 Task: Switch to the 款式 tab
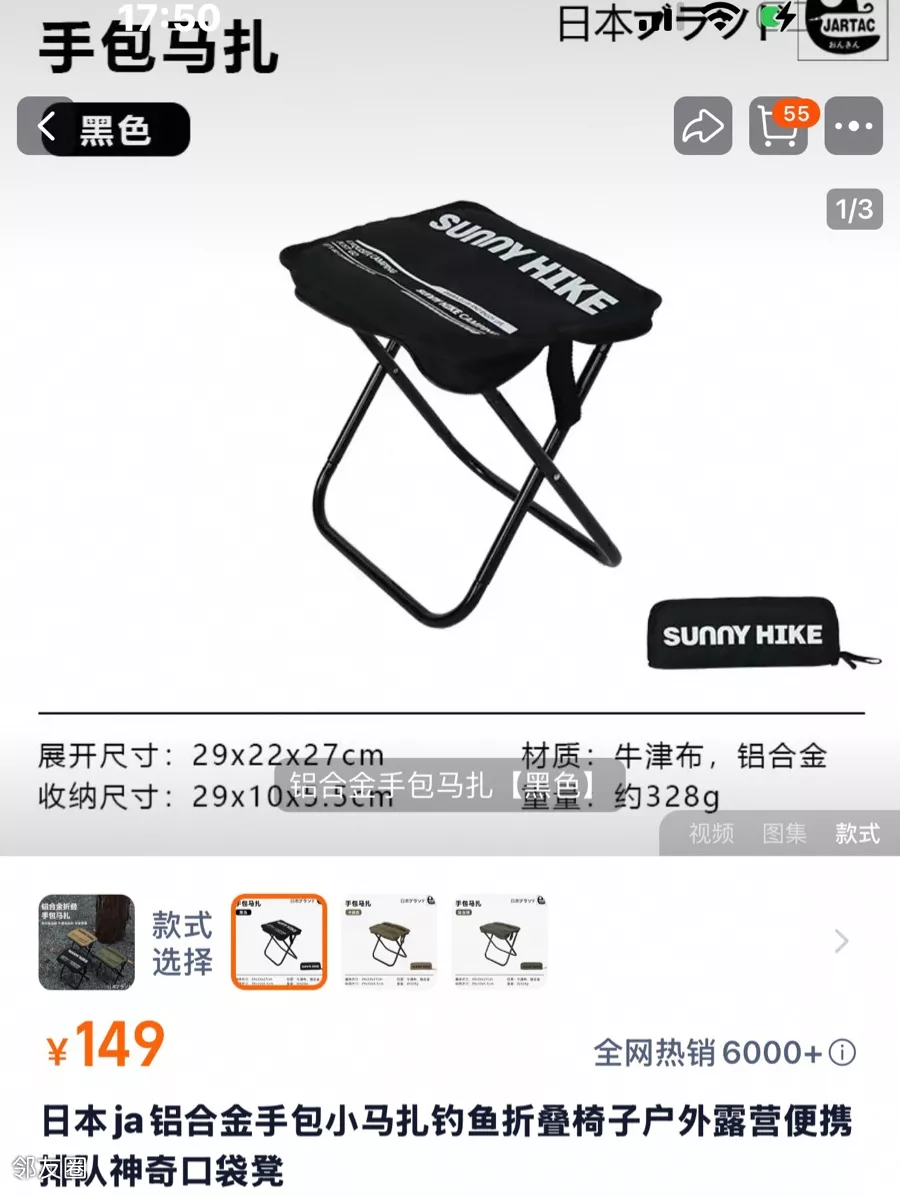(x=857, y=833)
